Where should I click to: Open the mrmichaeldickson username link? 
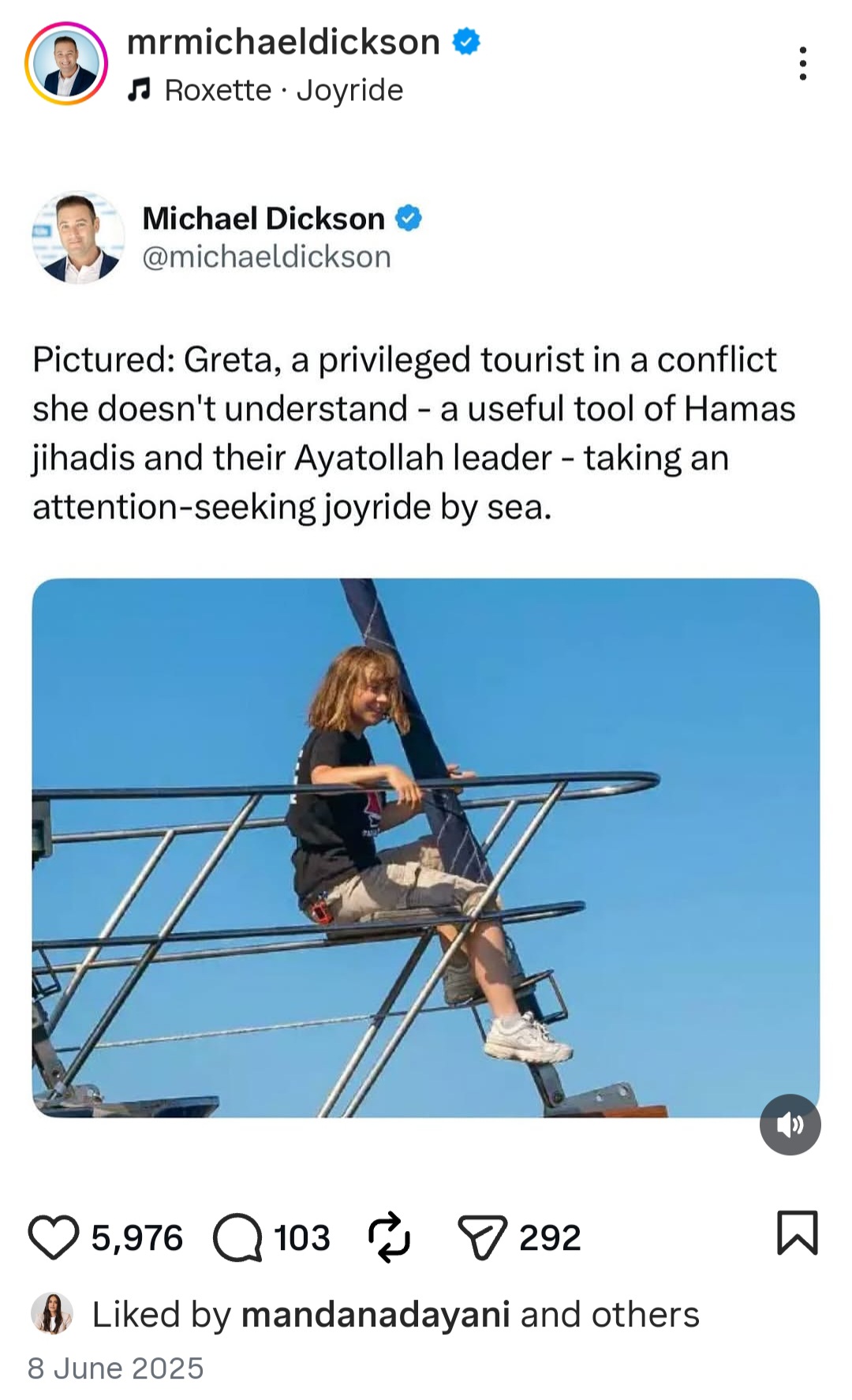coord(283,42)
